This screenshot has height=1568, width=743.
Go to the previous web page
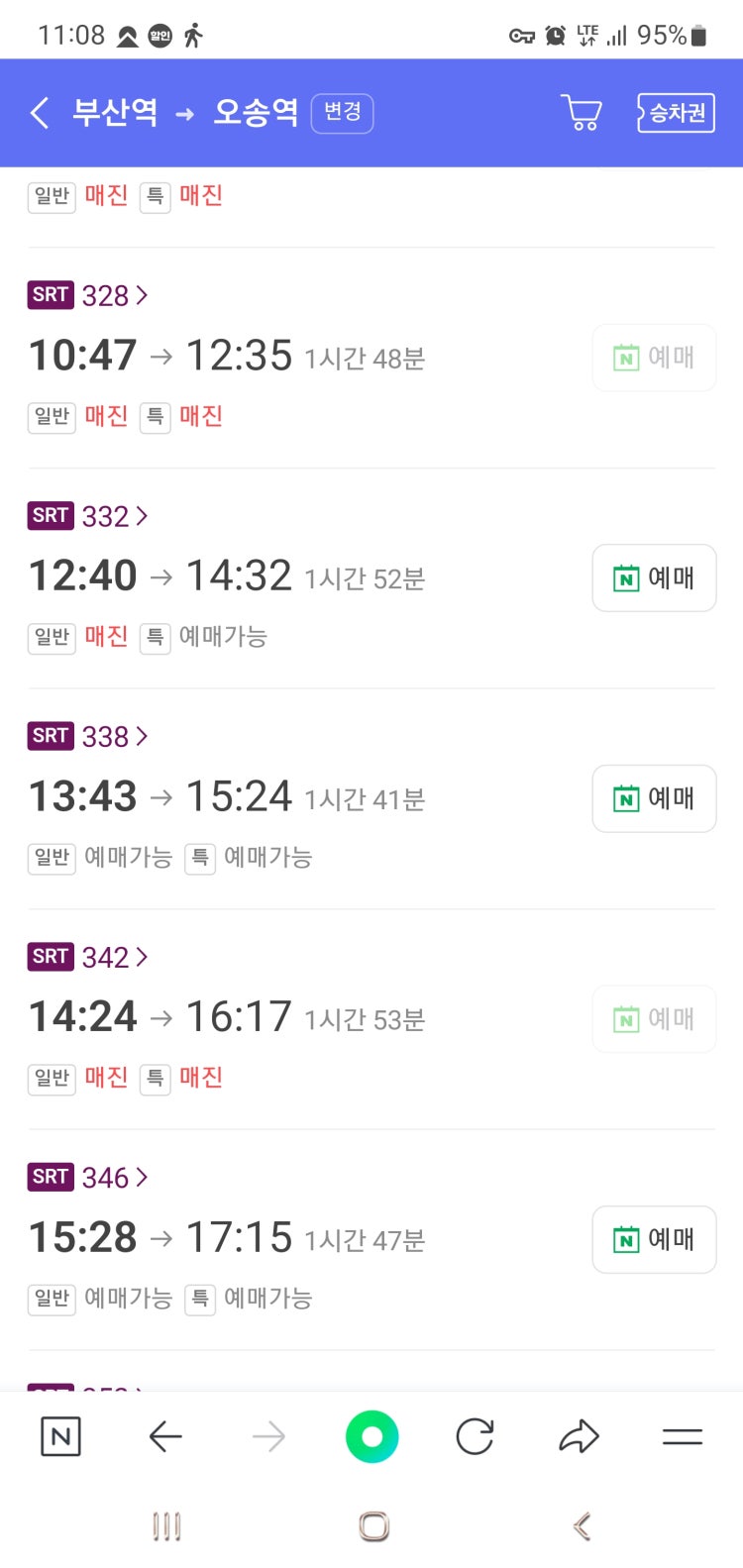tap(165, 1436)
